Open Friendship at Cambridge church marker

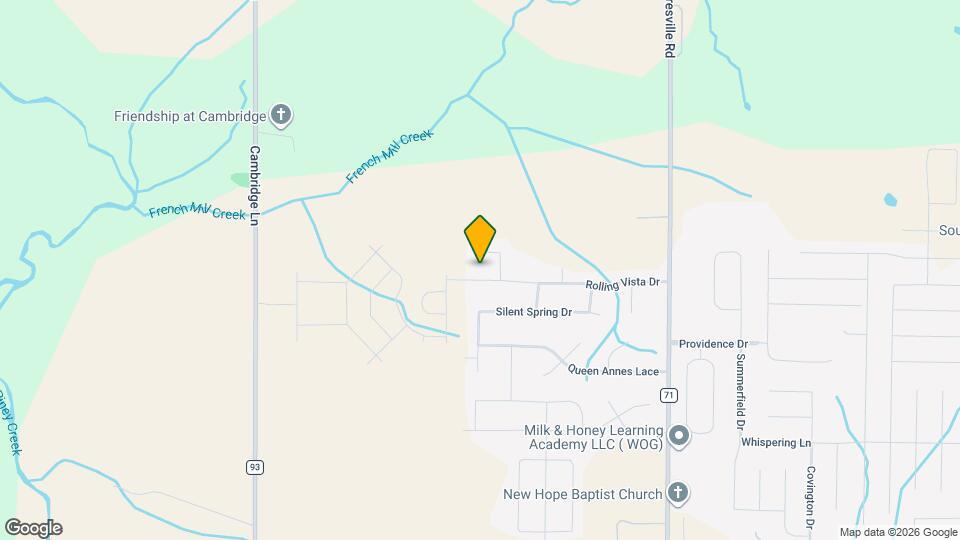pyautogui.click(x=281, y=116)
